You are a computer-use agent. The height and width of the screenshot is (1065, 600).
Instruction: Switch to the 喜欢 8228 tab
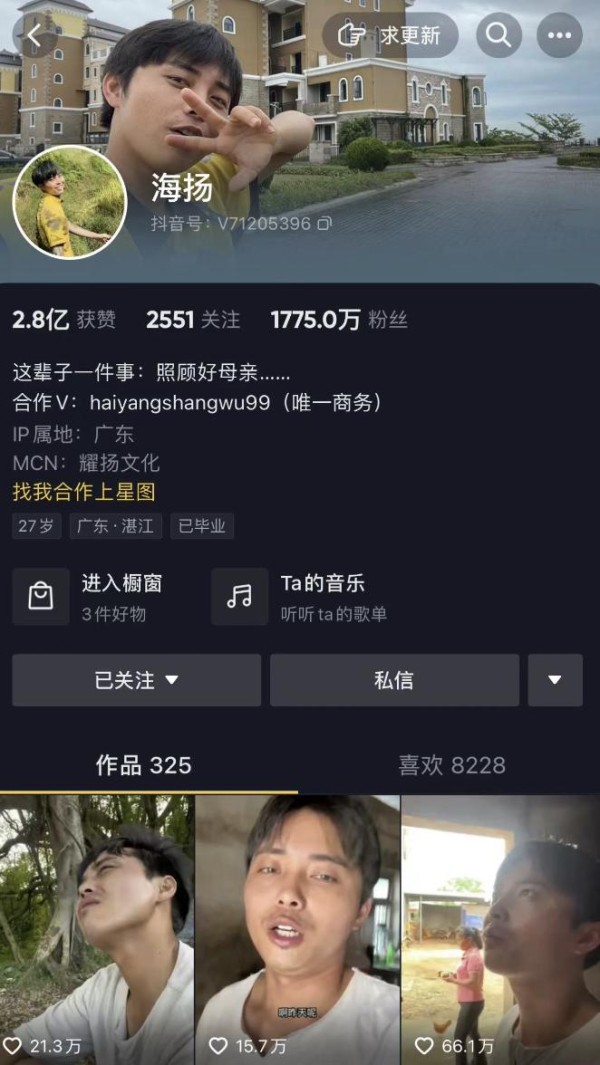point(452,765)
